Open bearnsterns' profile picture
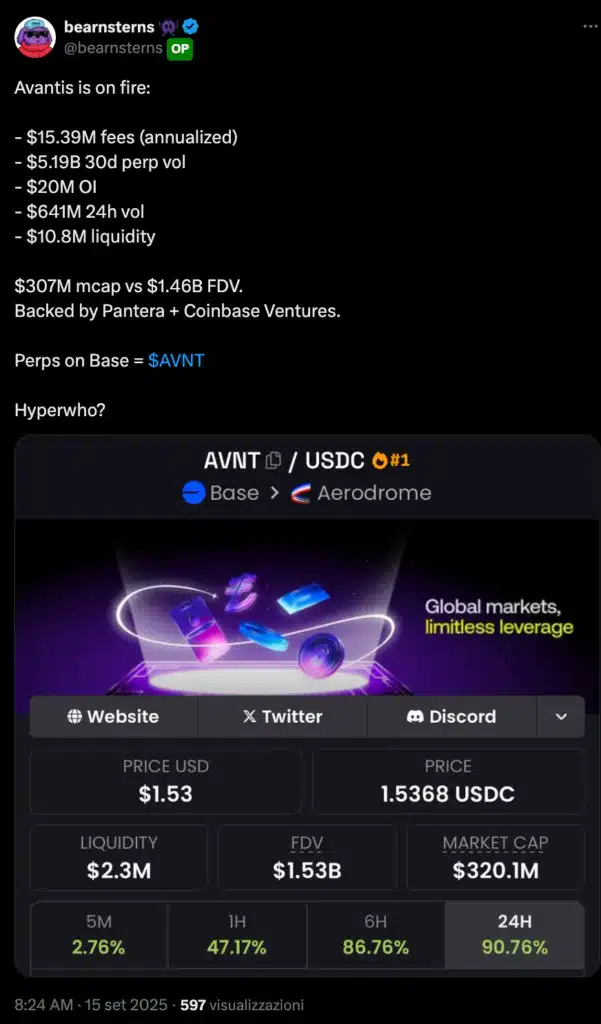The width and height of the screenshot is (601, 1024). coord(35,36)
